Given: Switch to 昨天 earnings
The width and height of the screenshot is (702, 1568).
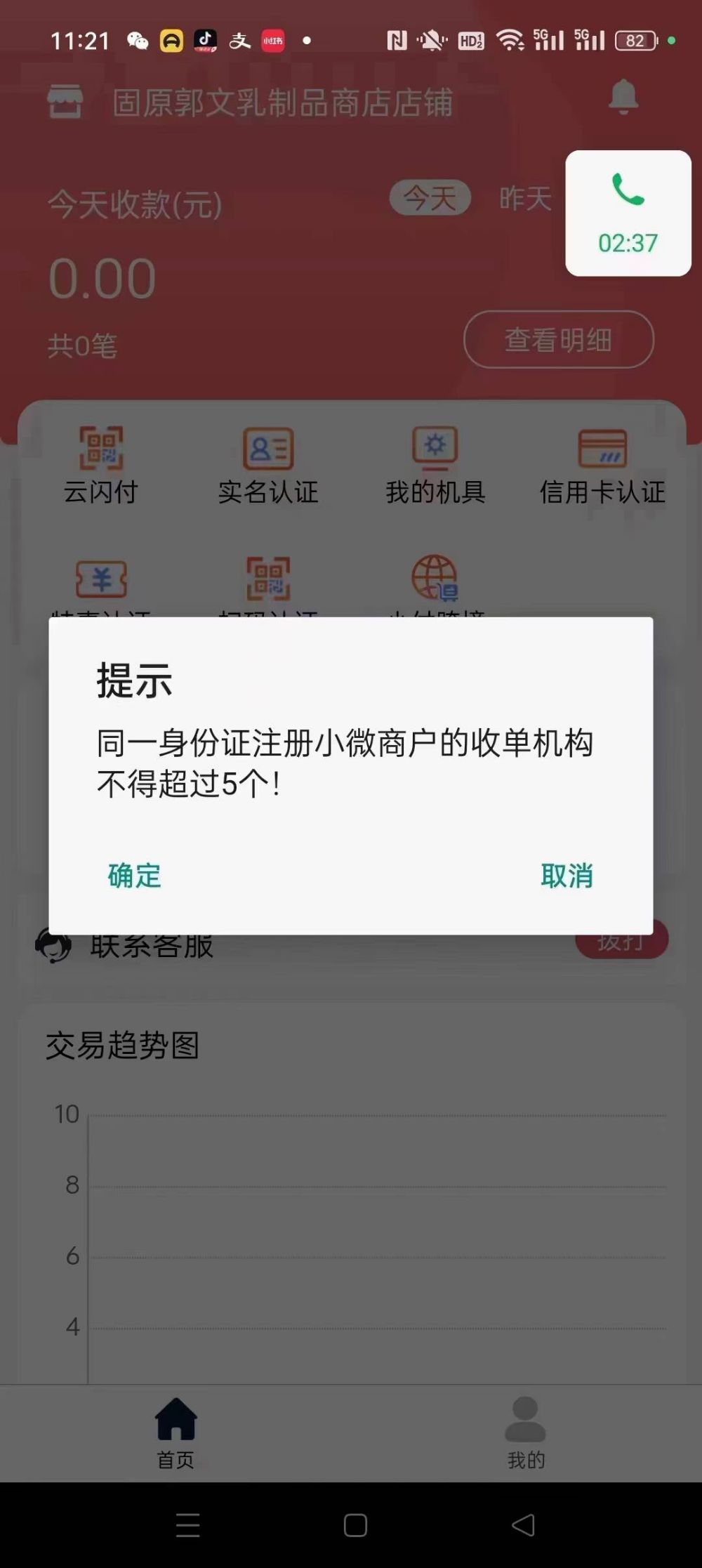Looking at the screenshot, I should pyautogui.click(x=525, y=198).
